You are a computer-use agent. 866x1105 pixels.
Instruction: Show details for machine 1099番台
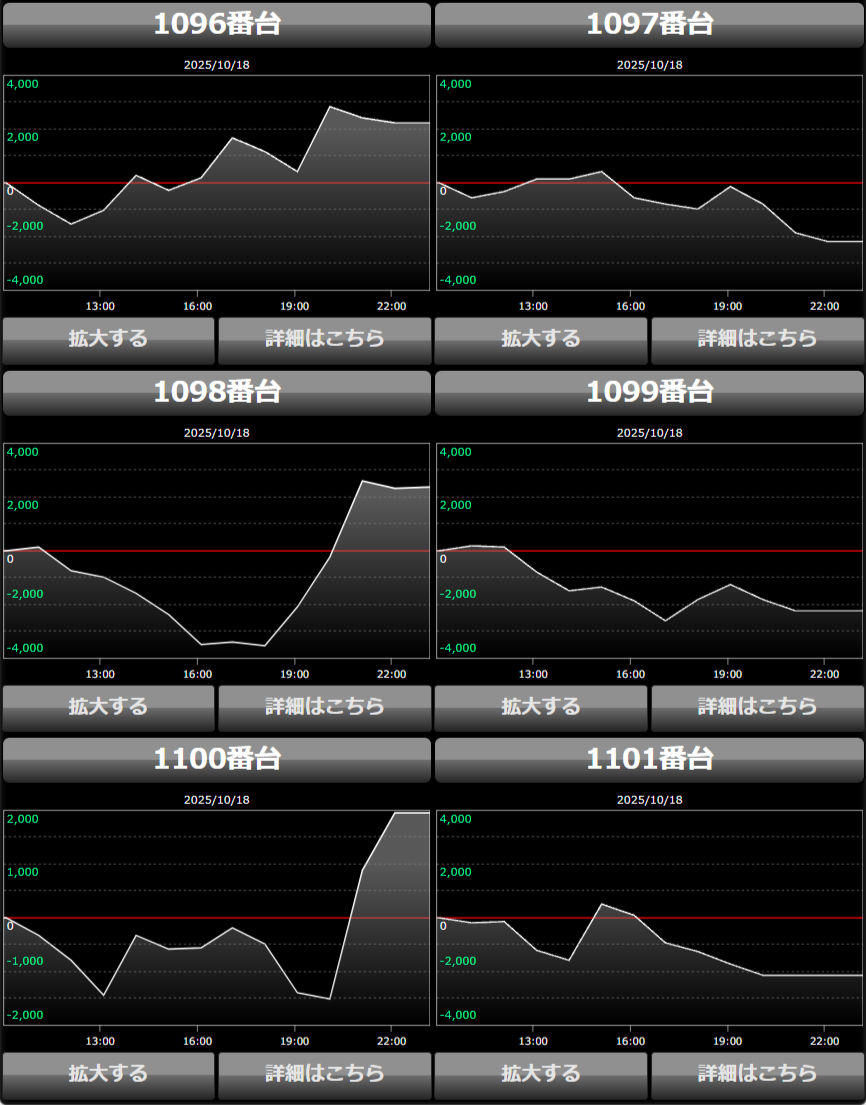click(757, 708)
